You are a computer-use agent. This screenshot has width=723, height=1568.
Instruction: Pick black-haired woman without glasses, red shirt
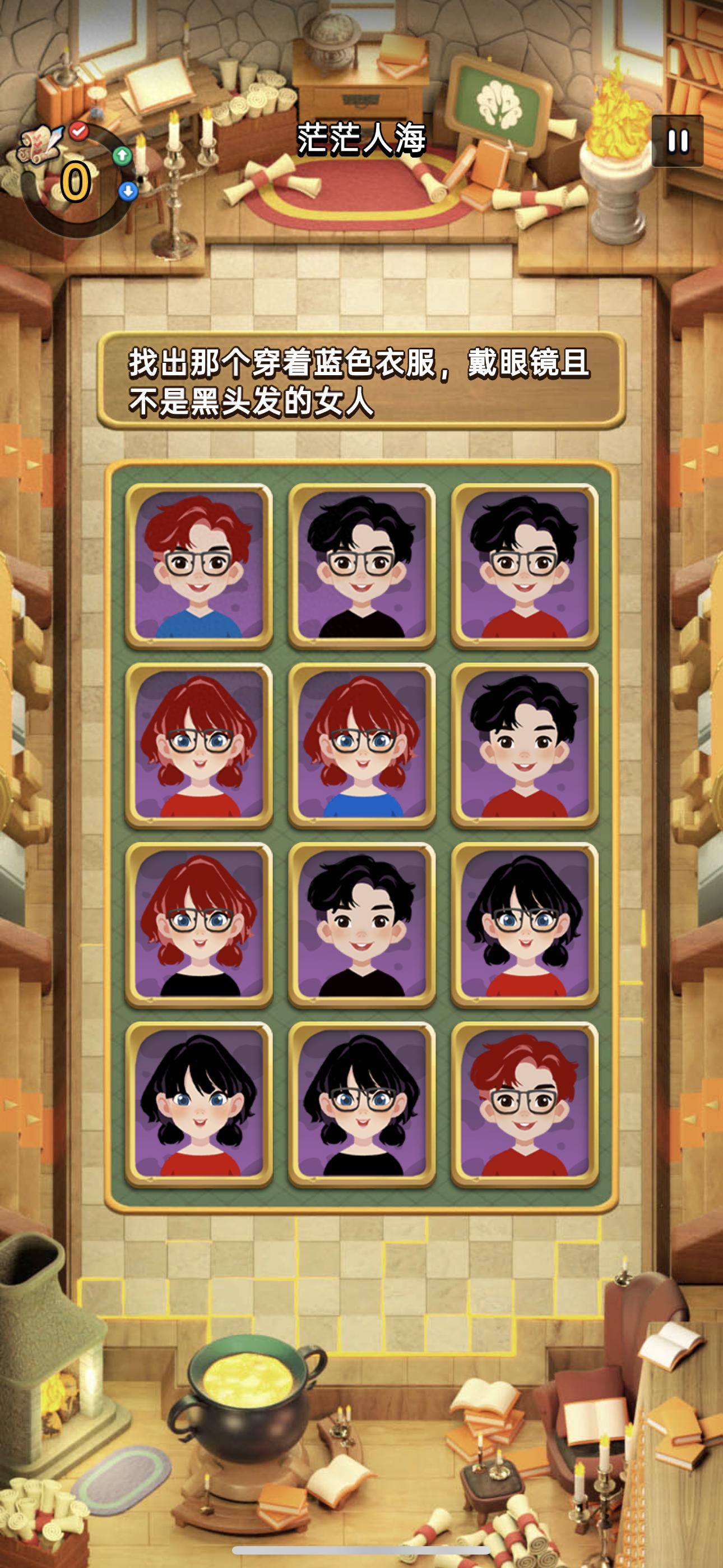(x=199, y=1104)
